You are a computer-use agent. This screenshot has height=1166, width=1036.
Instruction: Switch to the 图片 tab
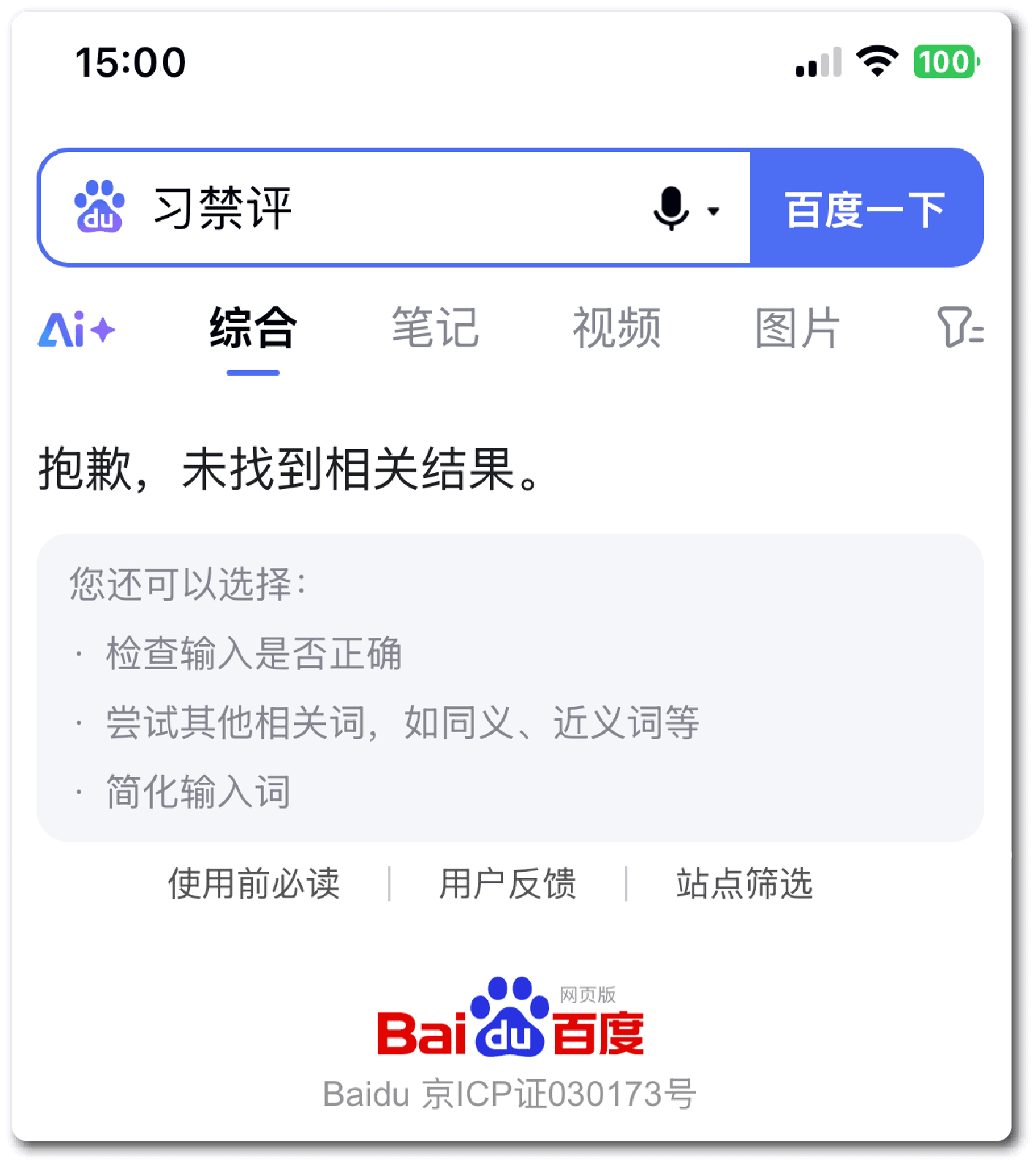(x=797, y=329)
